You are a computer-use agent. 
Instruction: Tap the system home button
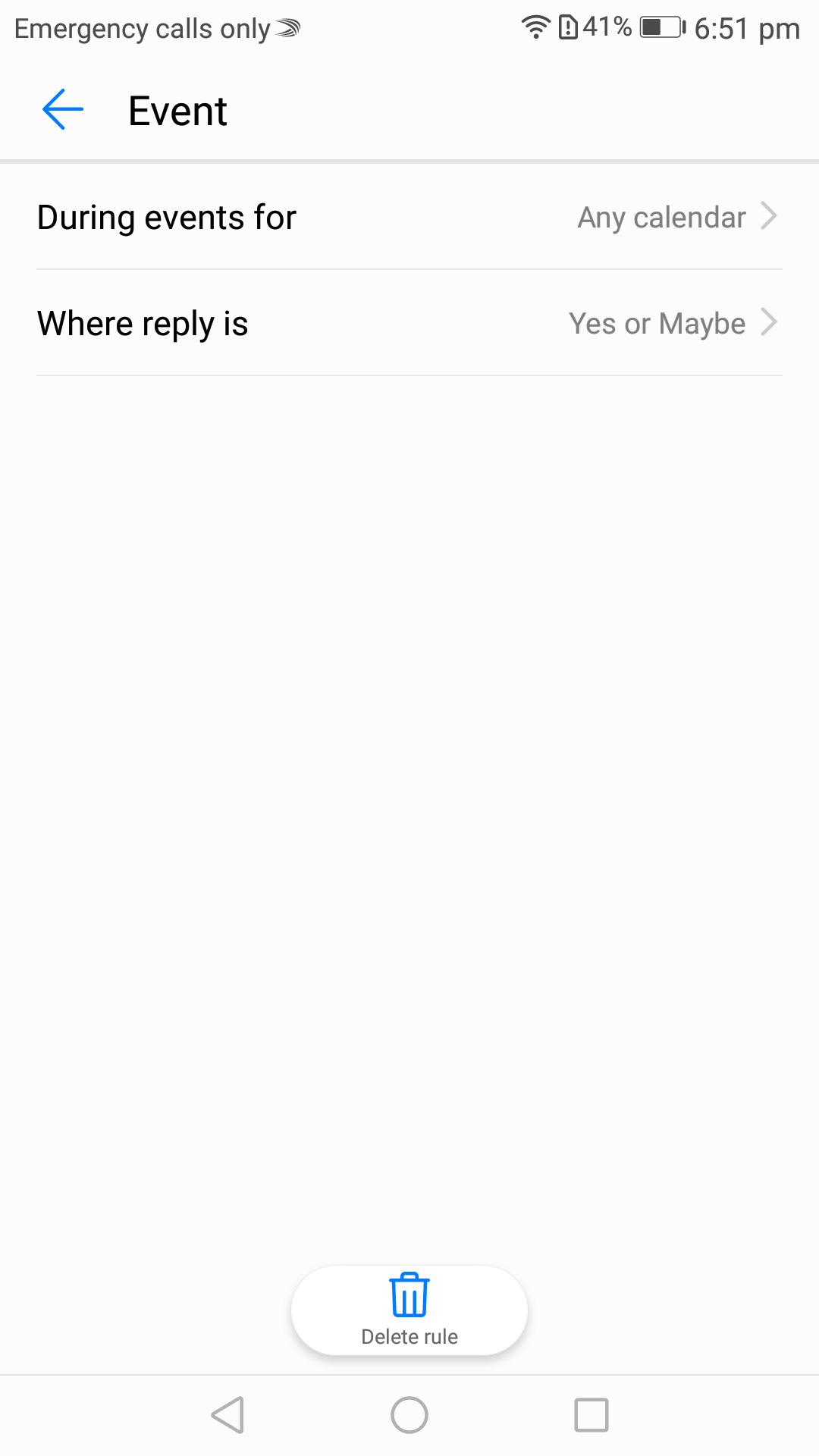click(409, 1415)
